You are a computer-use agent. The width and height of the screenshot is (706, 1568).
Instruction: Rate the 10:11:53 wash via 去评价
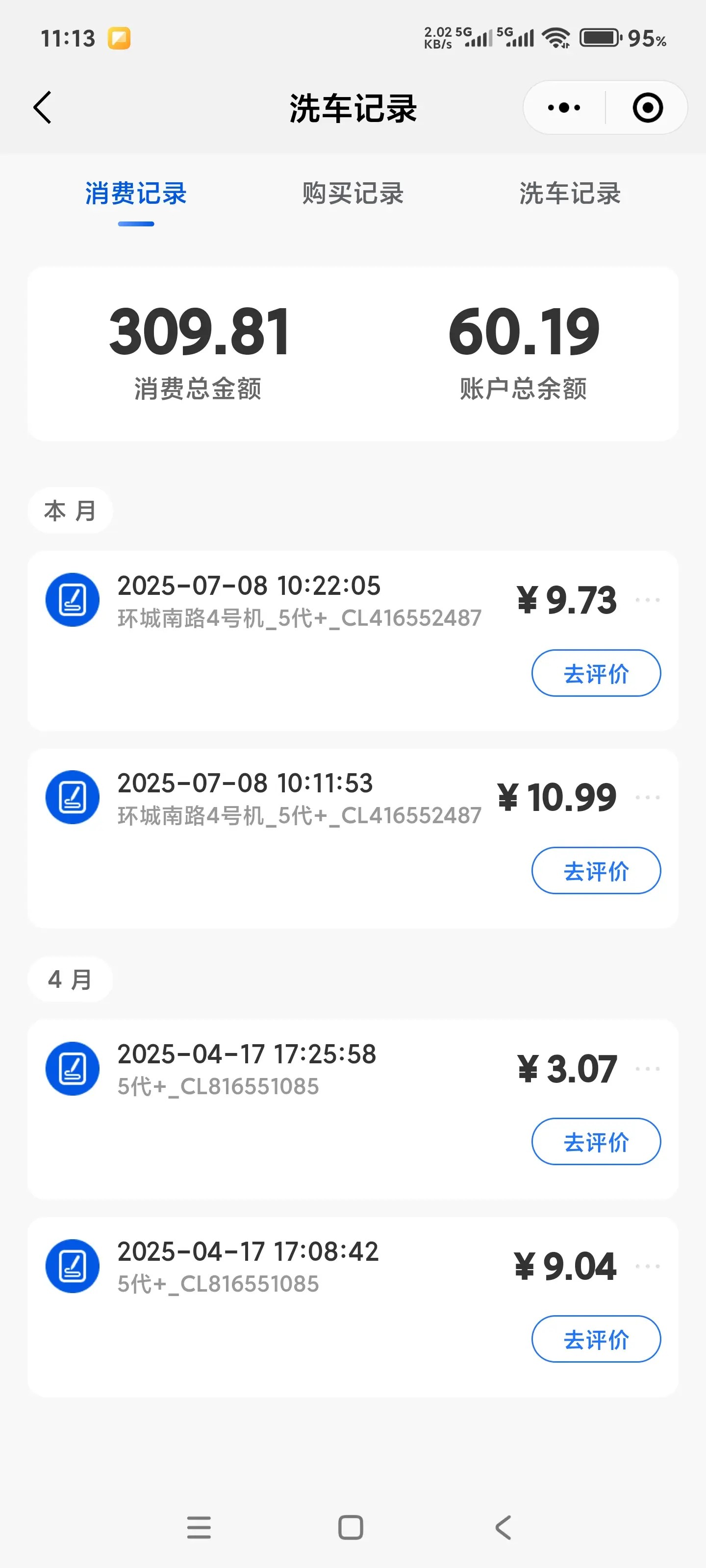point(596,870)
